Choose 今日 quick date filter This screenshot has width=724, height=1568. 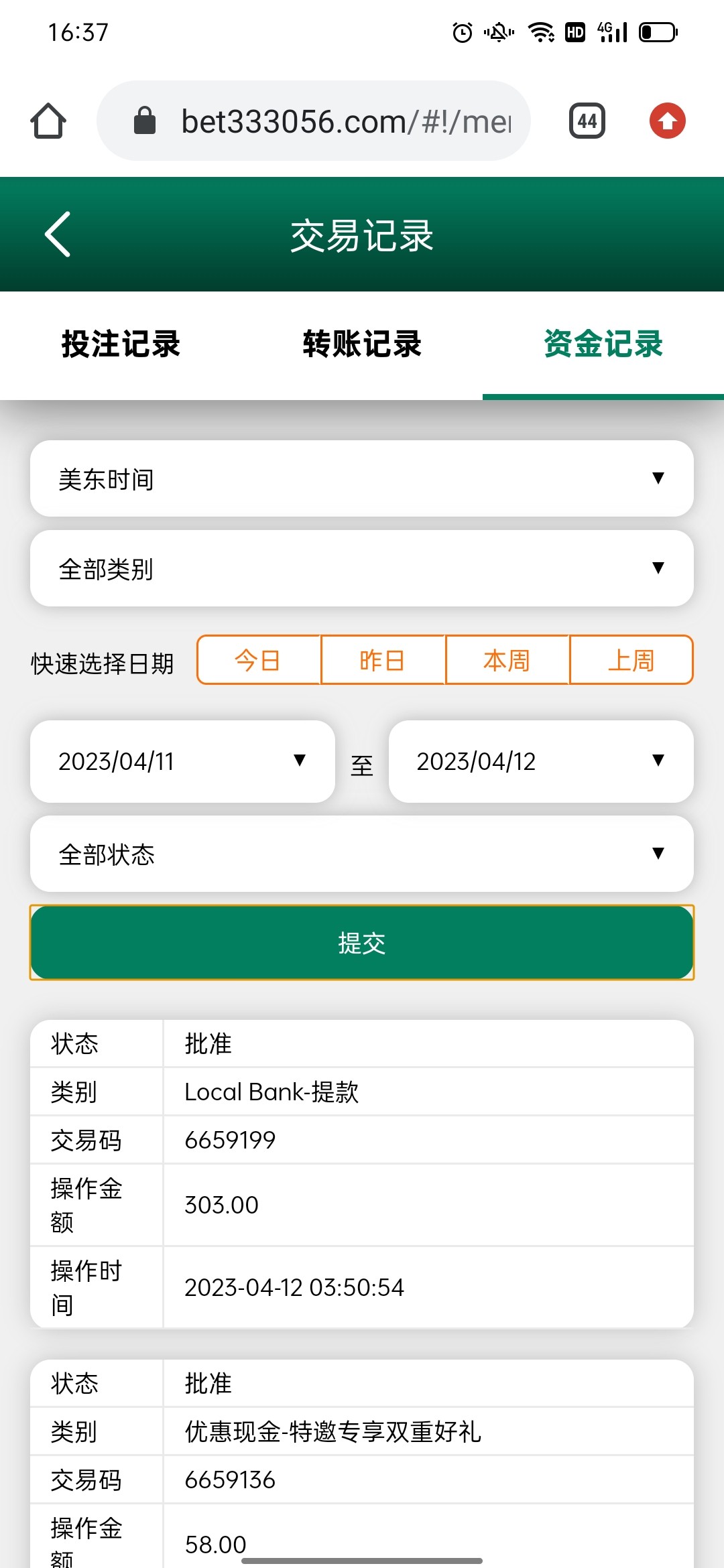[x=258, y=660]
